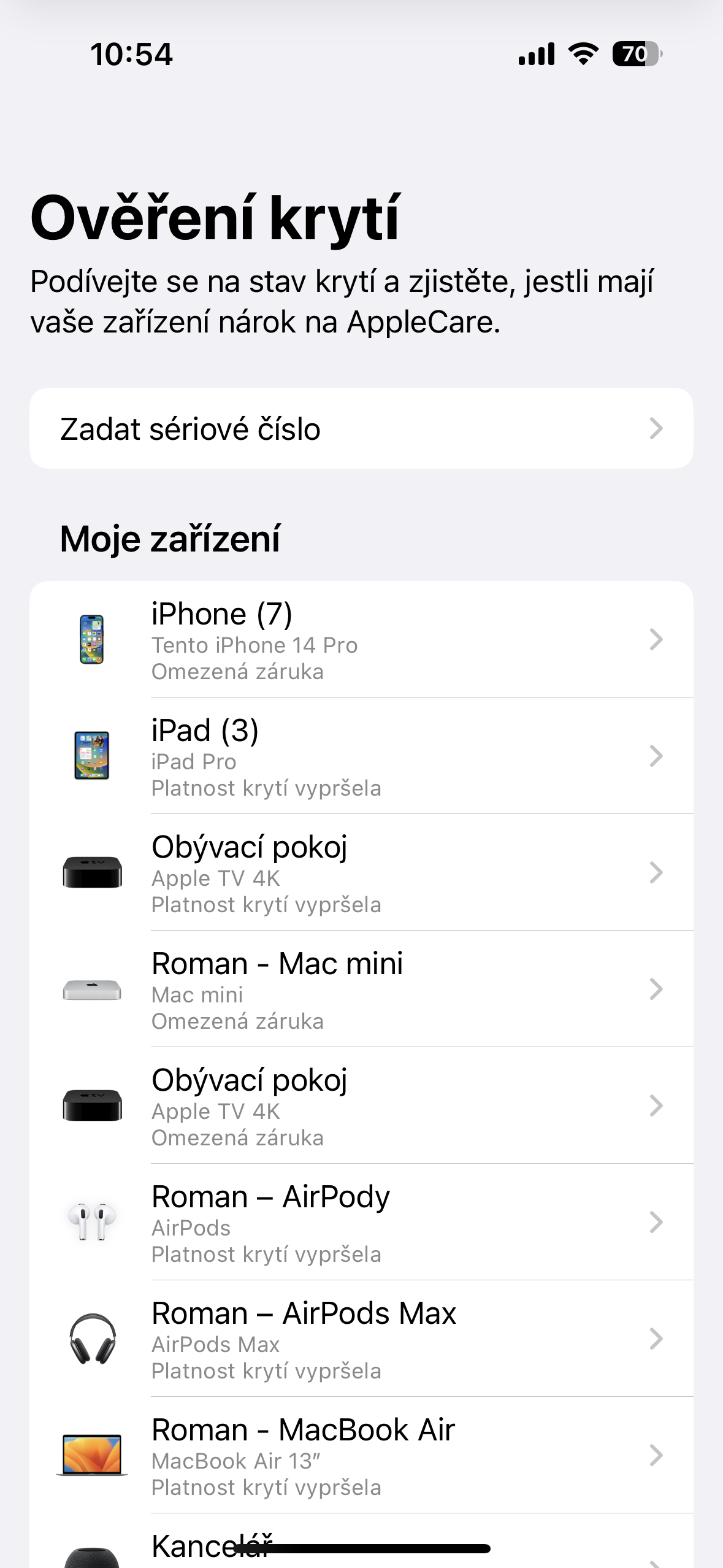The image size is (723, 1568).
Task: Tap the iPad Pro device icon
Action: [x=92, y=758]
